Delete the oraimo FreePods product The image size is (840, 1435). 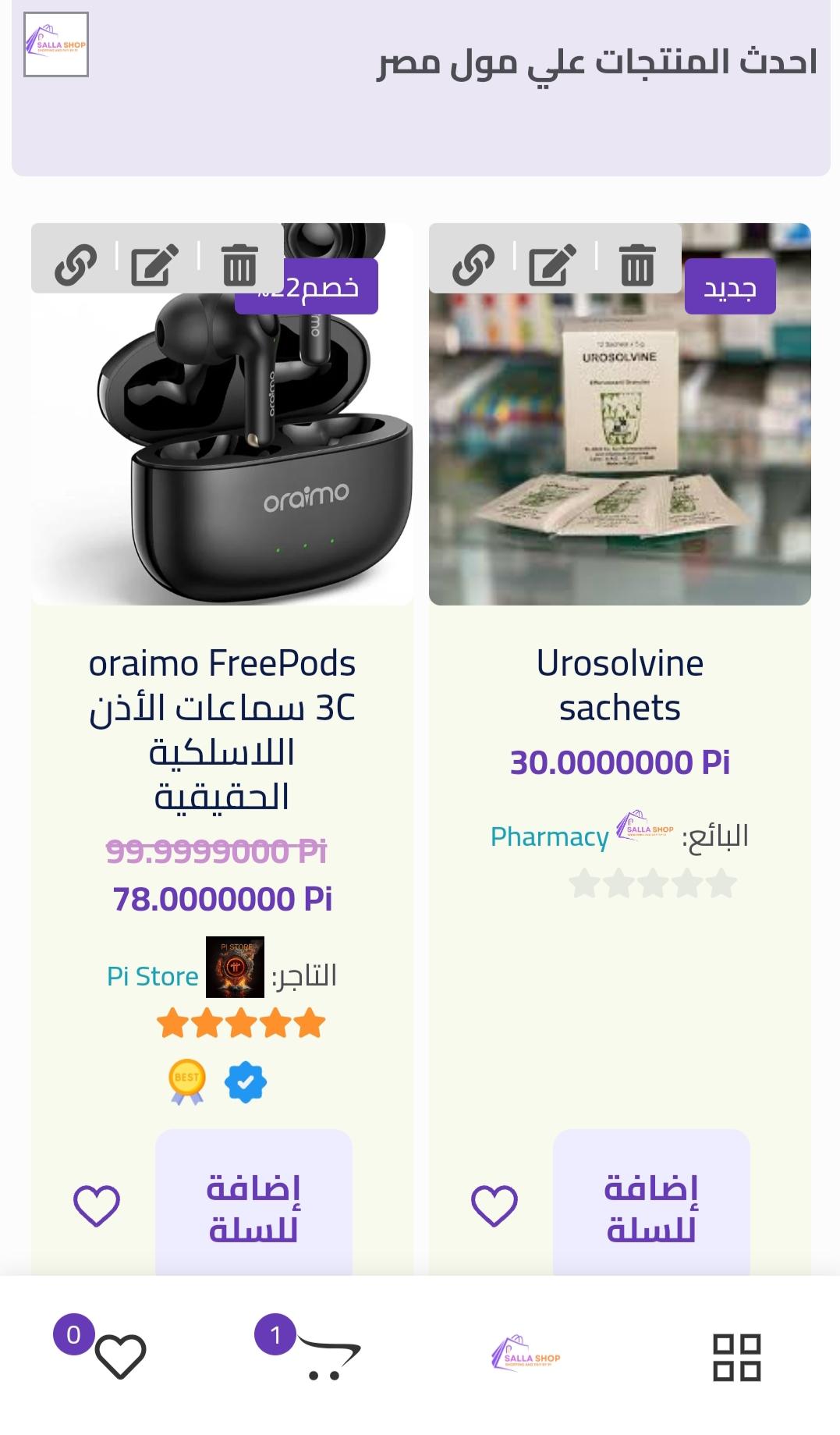[239, 265]
